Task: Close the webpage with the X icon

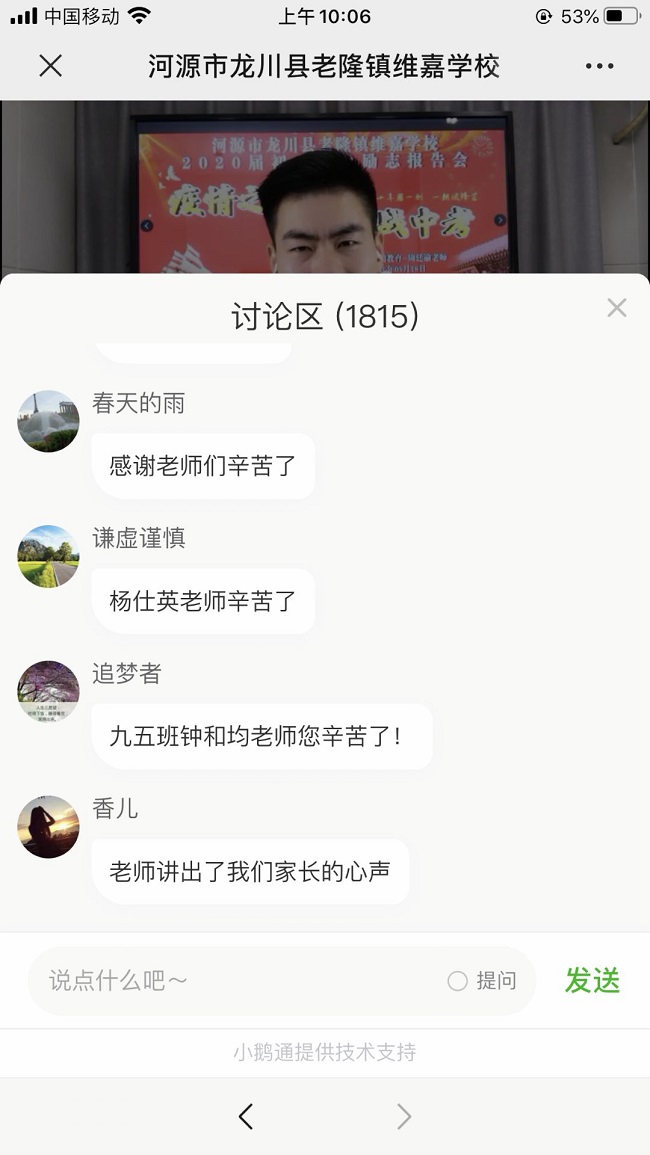Action: (50, 66)
